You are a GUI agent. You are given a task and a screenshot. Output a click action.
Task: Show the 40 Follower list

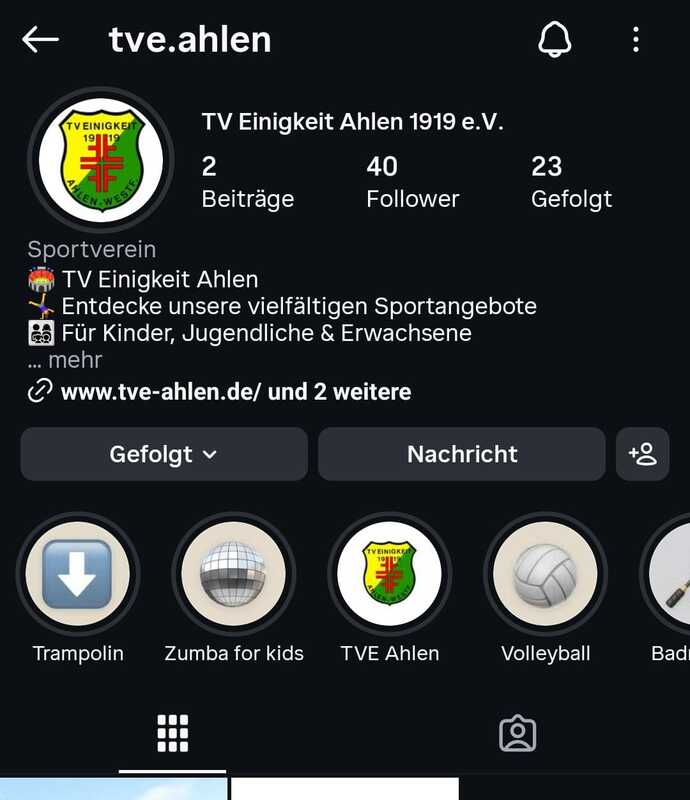(x=412, y=181)
